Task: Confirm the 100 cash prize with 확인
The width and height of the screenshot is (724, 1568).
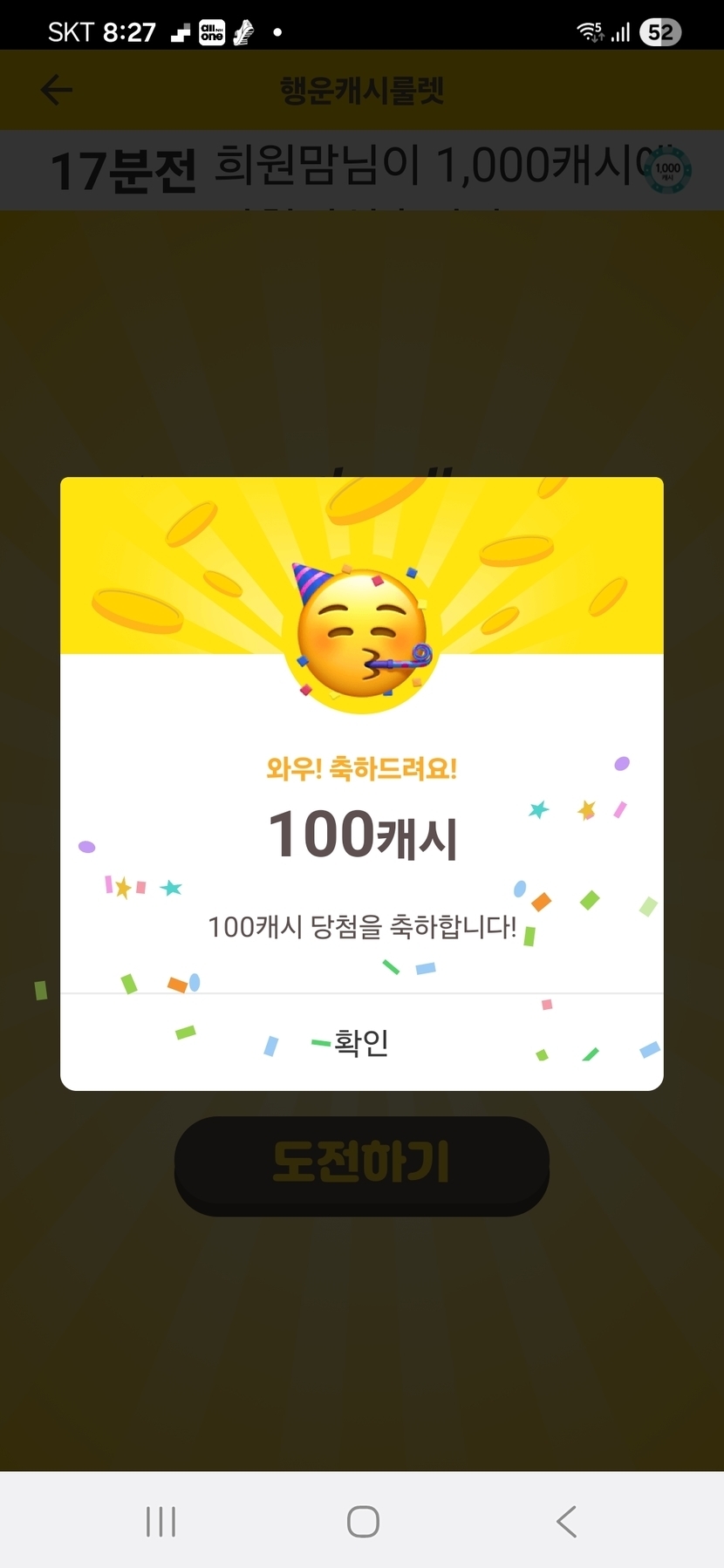Action: click(361, 1042)
